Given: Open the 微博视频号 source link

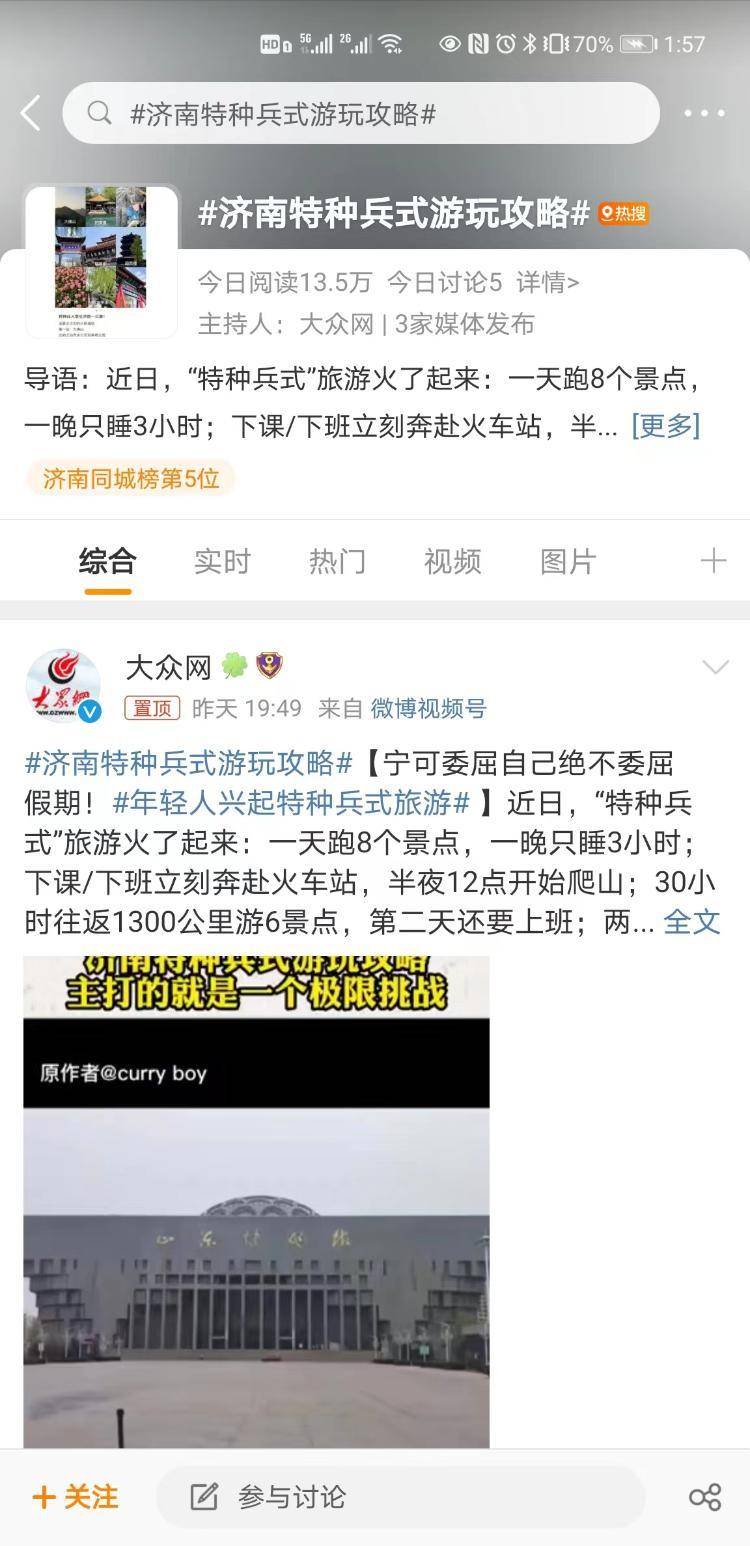Looking at the screenshot, I should (x=428, y=709).
